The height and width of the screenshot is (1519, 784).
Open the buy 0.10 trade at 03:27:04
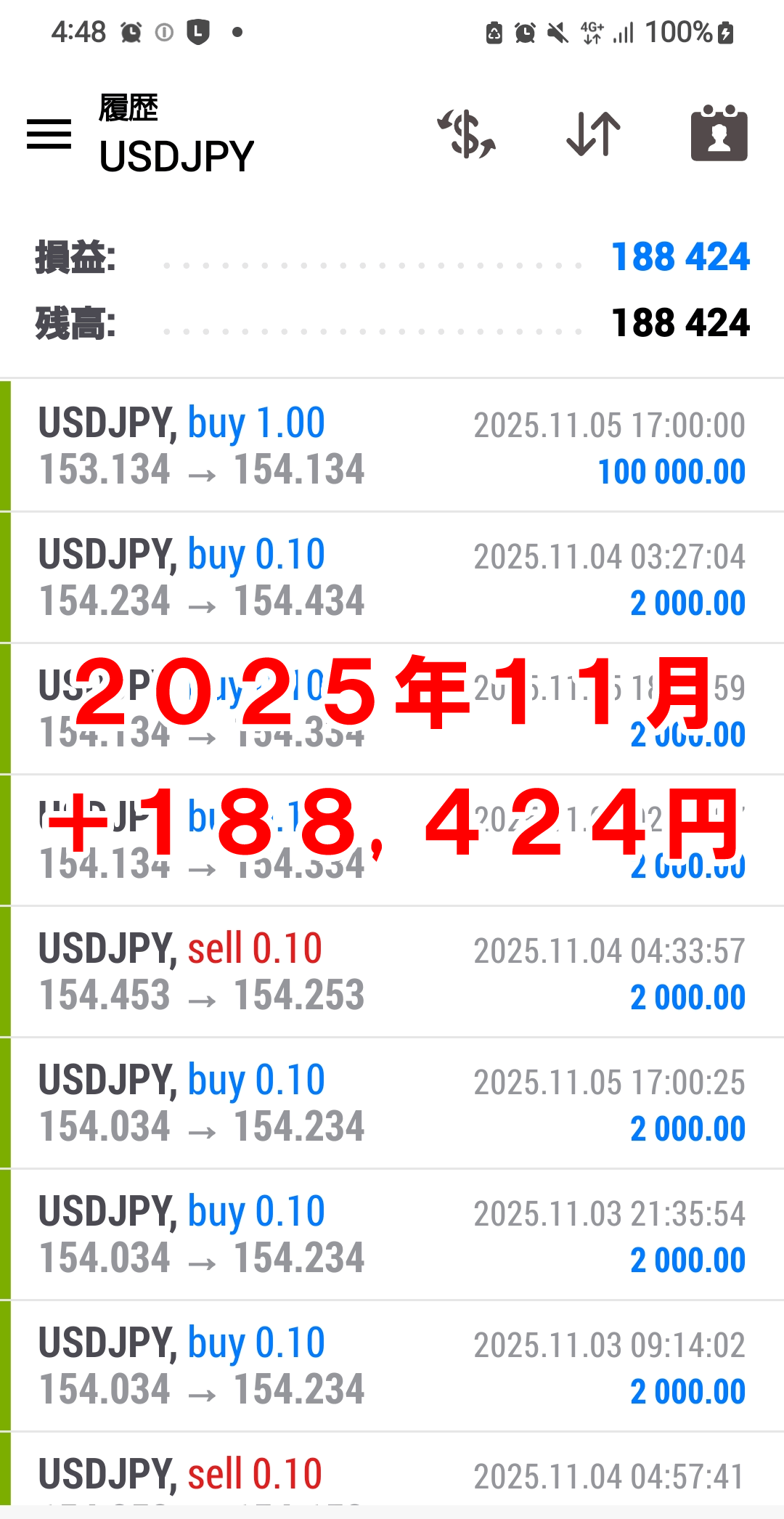[392, 578]
